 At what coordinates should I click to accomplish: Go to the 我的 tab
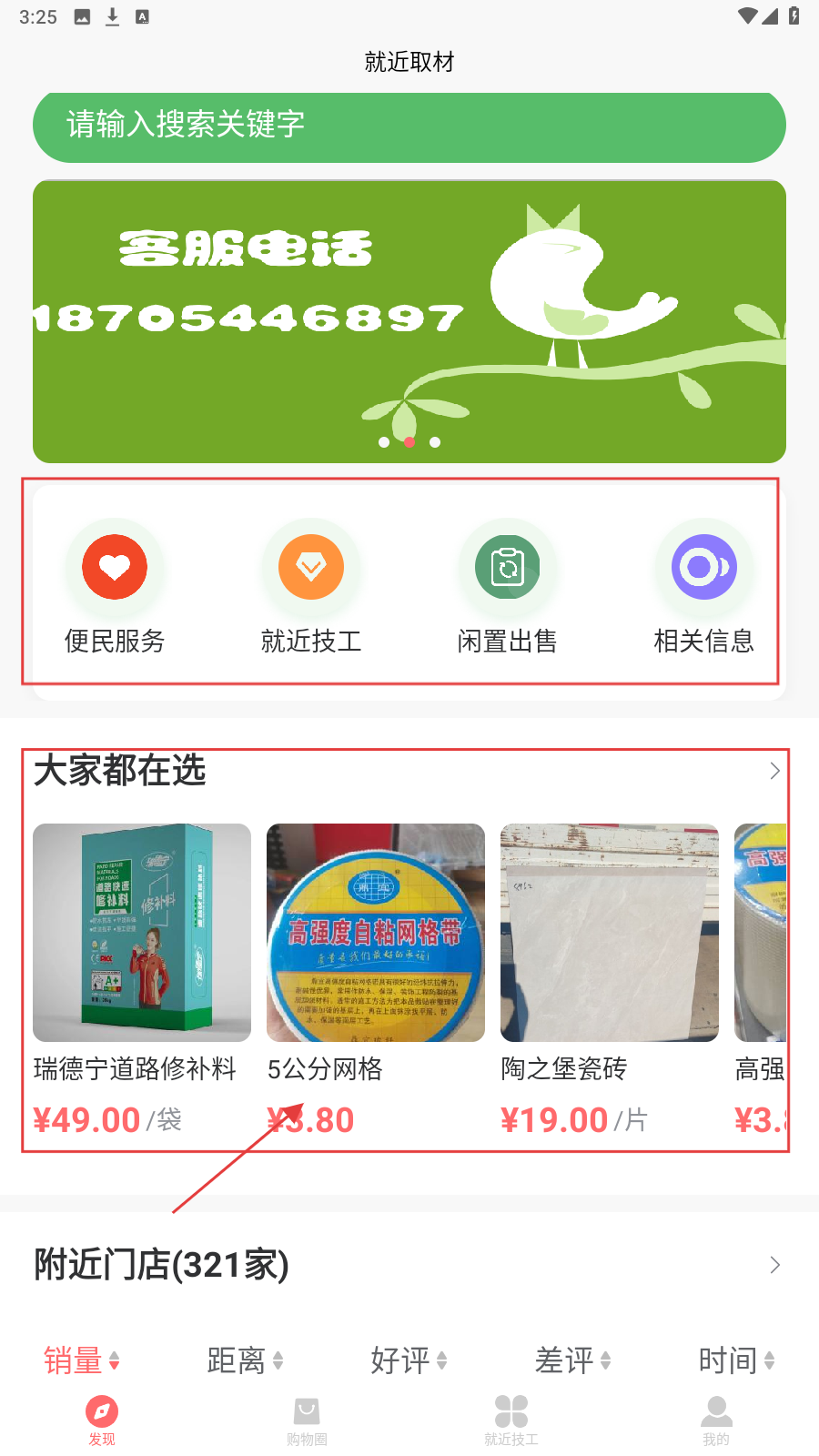point(716,1421)
